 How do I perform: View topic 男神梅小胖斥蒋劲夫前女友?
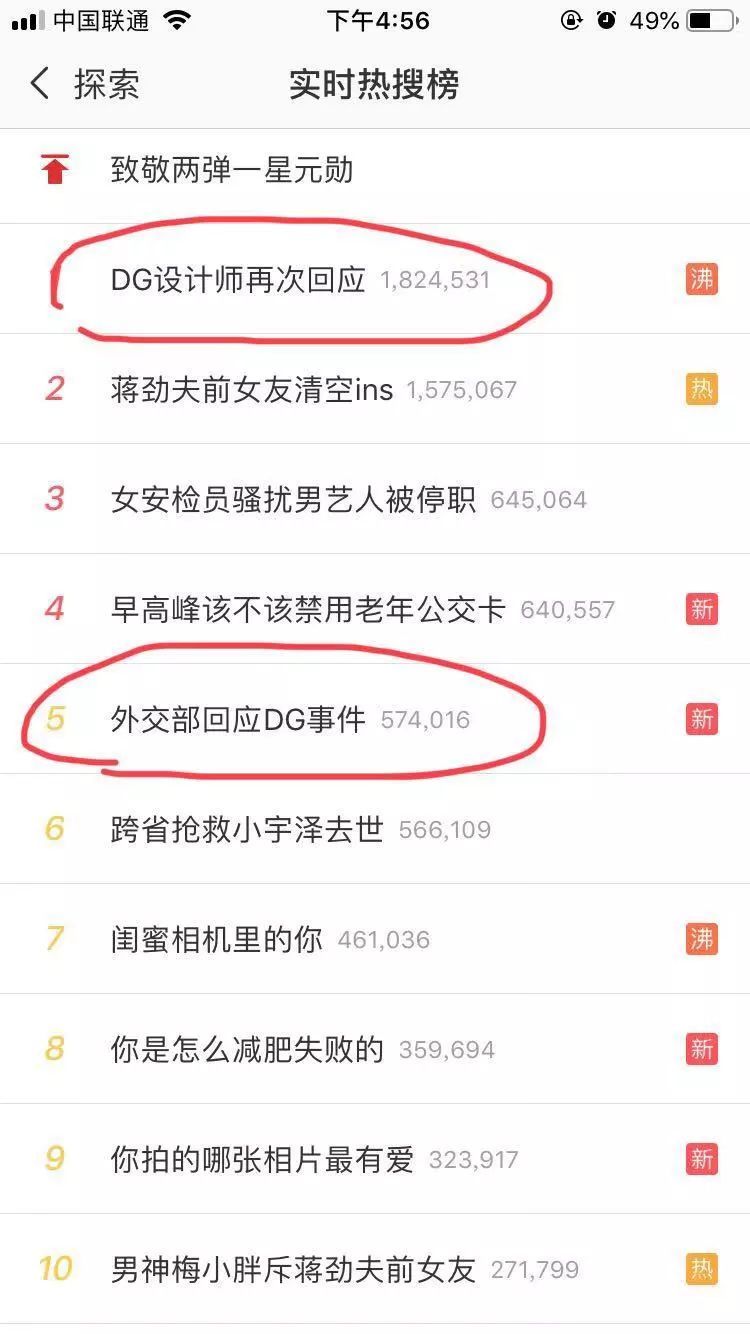tap(293, 1269)
